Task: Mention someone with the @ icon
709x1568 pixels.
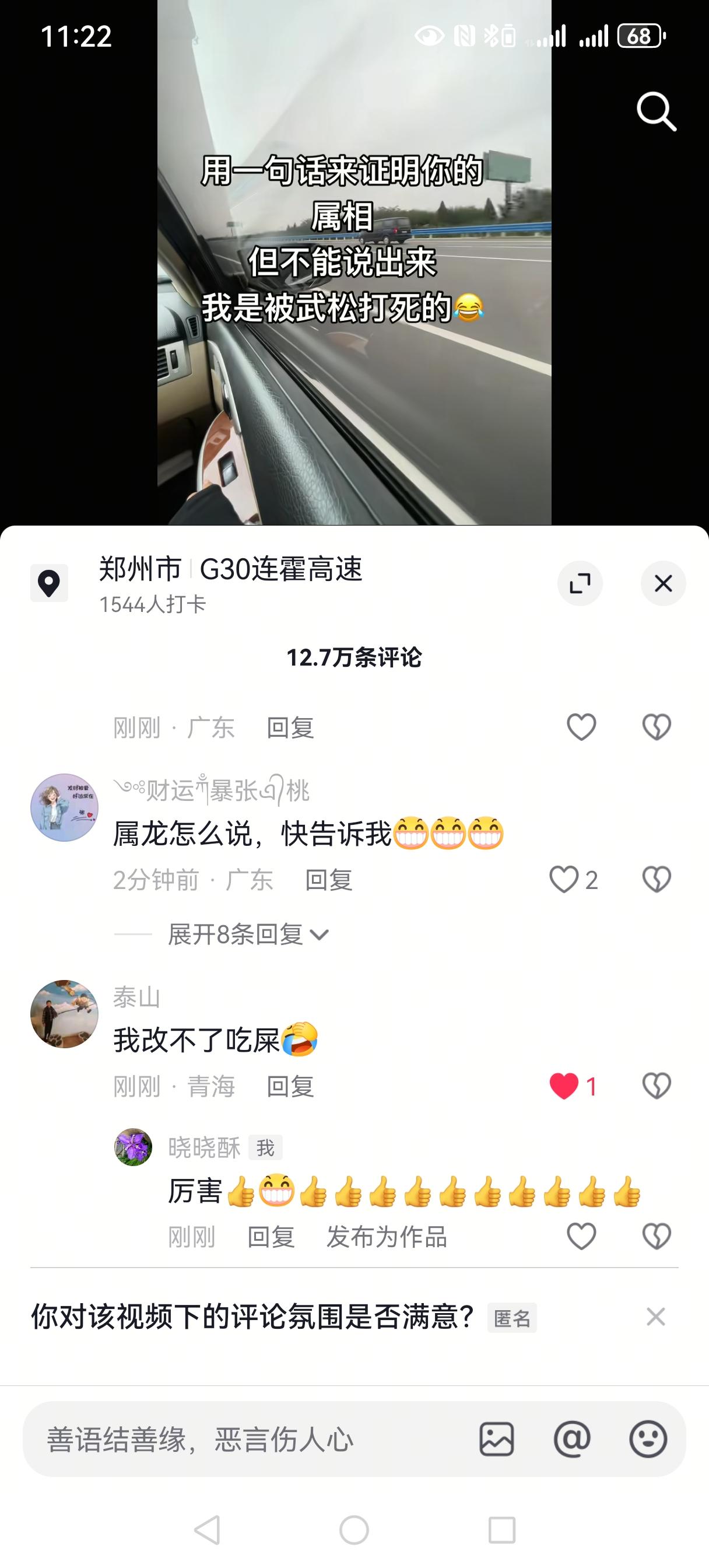Action: pyautogui.click(x=571, y=1440)
